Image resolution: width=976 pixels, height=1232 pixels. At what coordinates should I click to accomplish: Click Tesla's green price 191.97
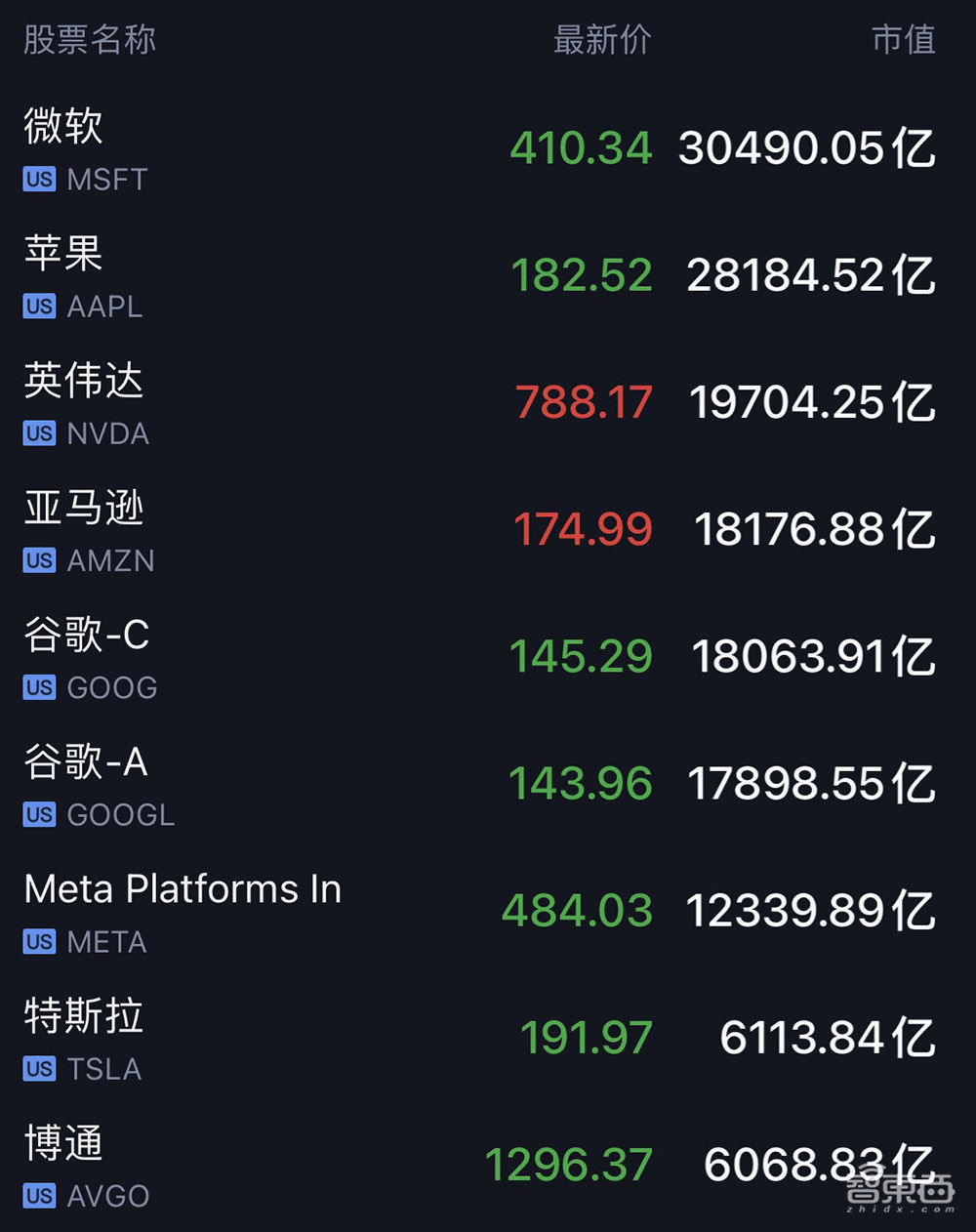pos(585,1038)
